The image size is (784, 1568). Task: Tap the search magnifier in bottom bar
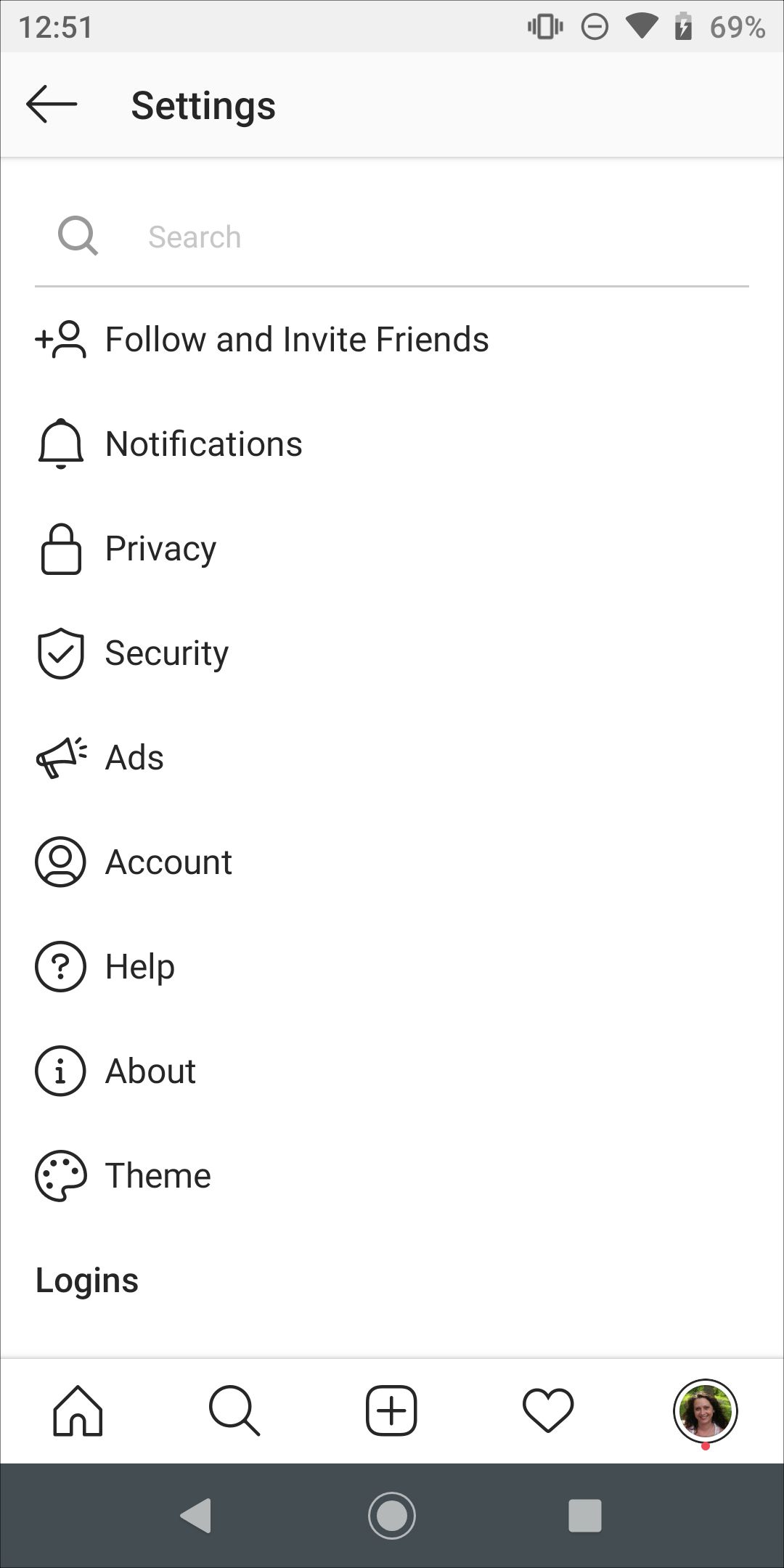pyautogui.click(x=234, y=1410)
